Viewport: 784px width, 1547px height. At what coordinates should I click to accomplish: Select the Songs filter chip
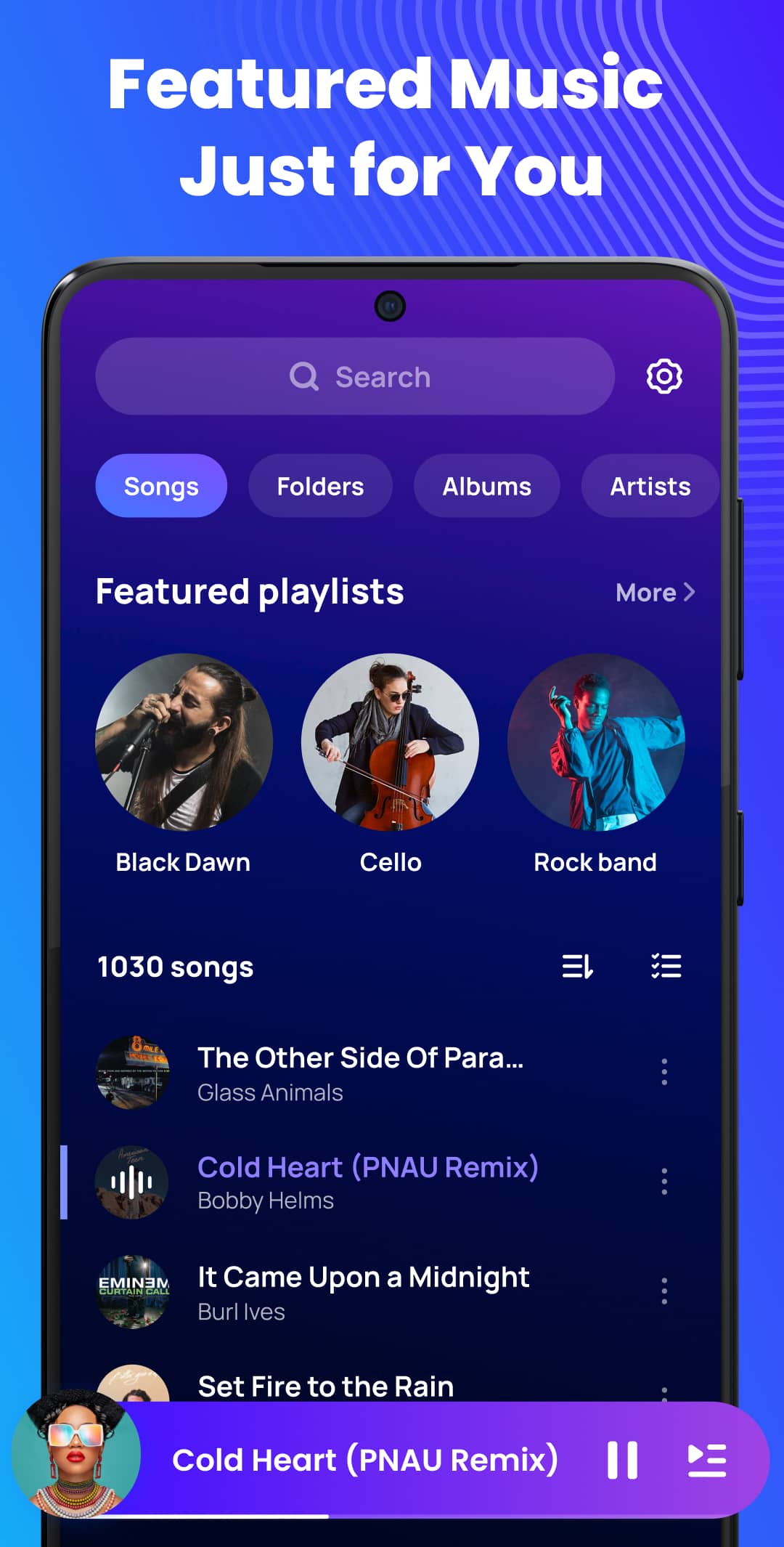tap(160, 486)
